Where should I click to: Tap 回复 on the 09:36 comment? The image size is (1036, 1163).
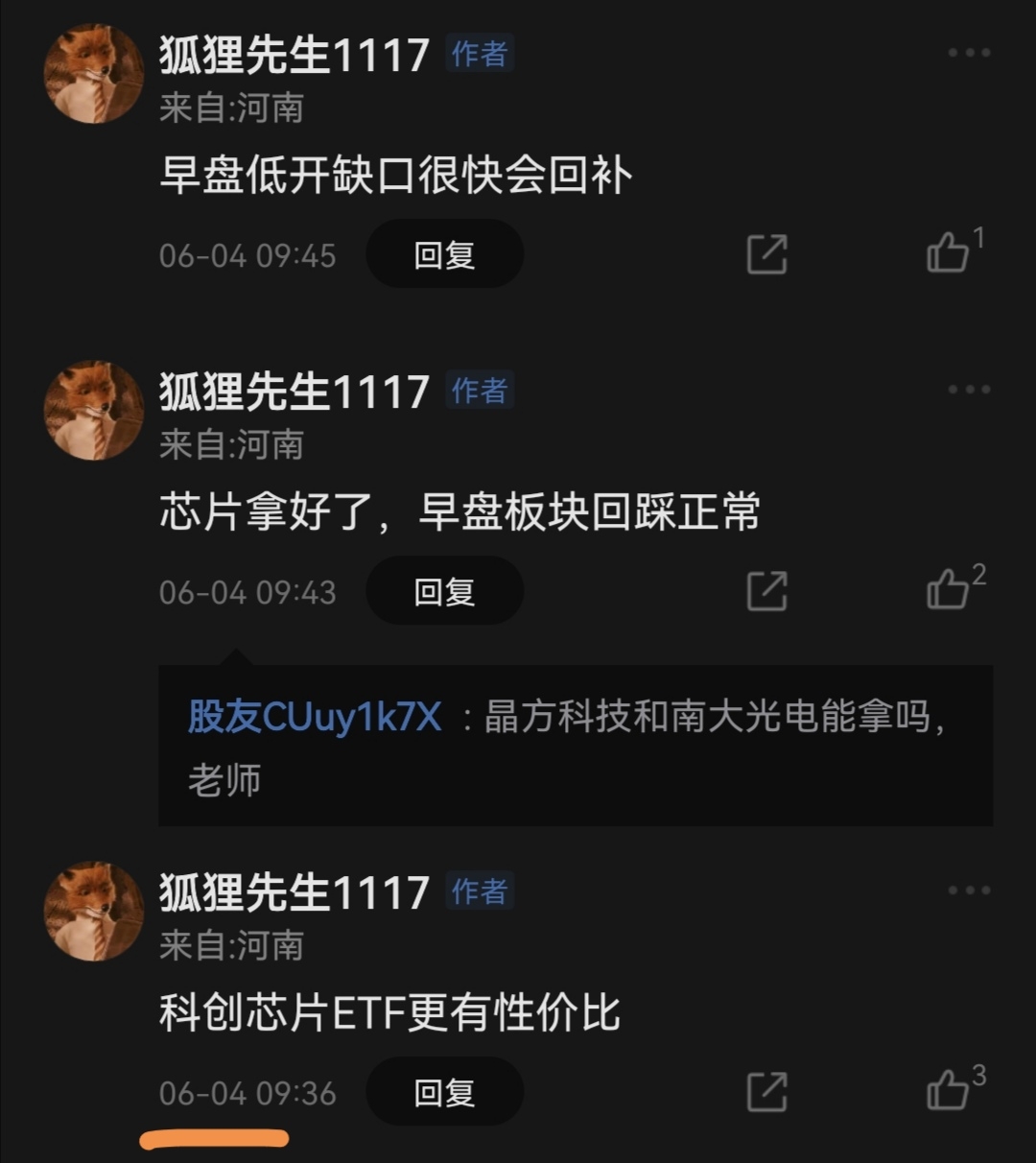pyautogui.click(x=443, y=1091)
